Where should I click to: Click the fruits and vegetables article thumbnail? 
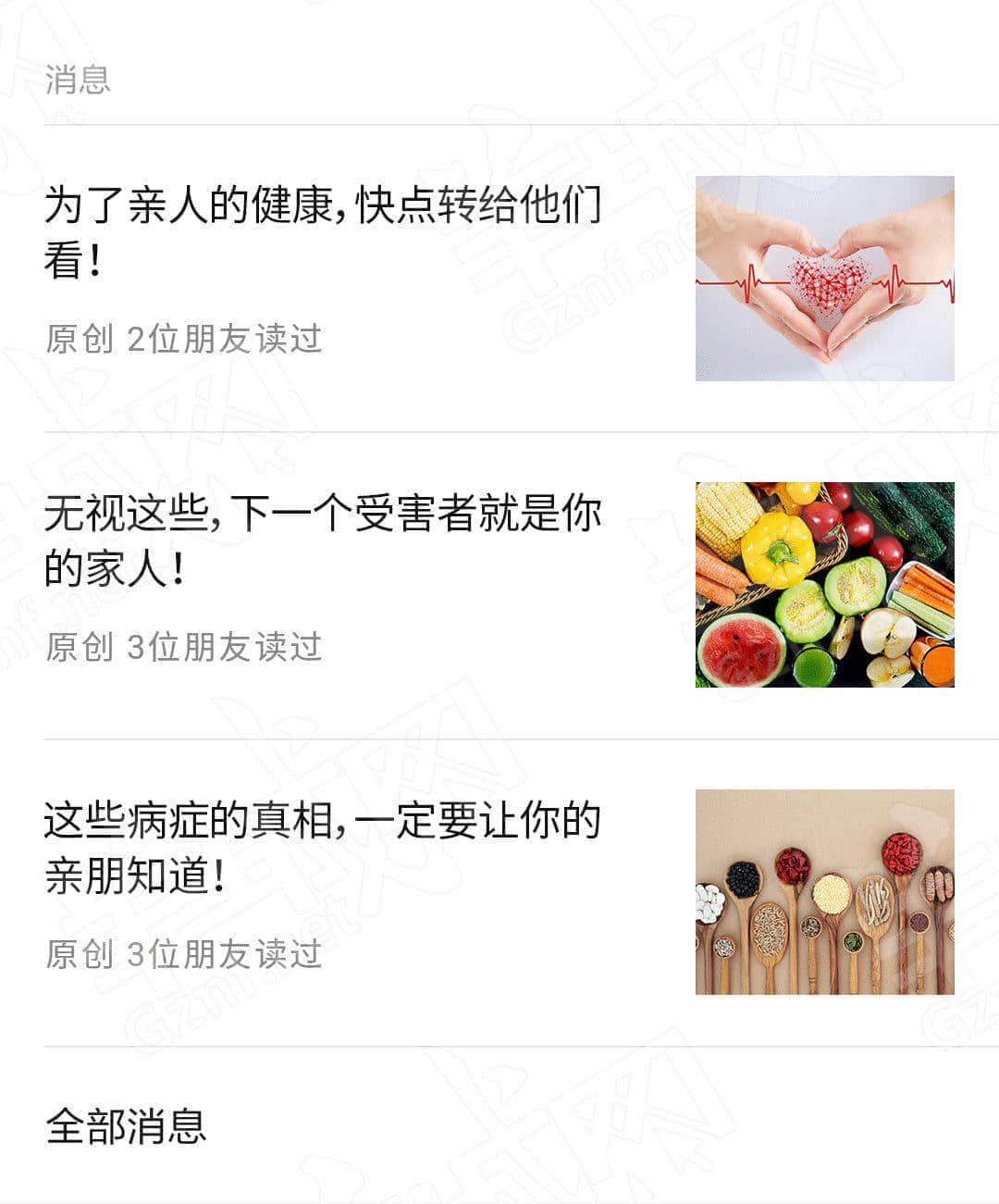coord(824,583)
